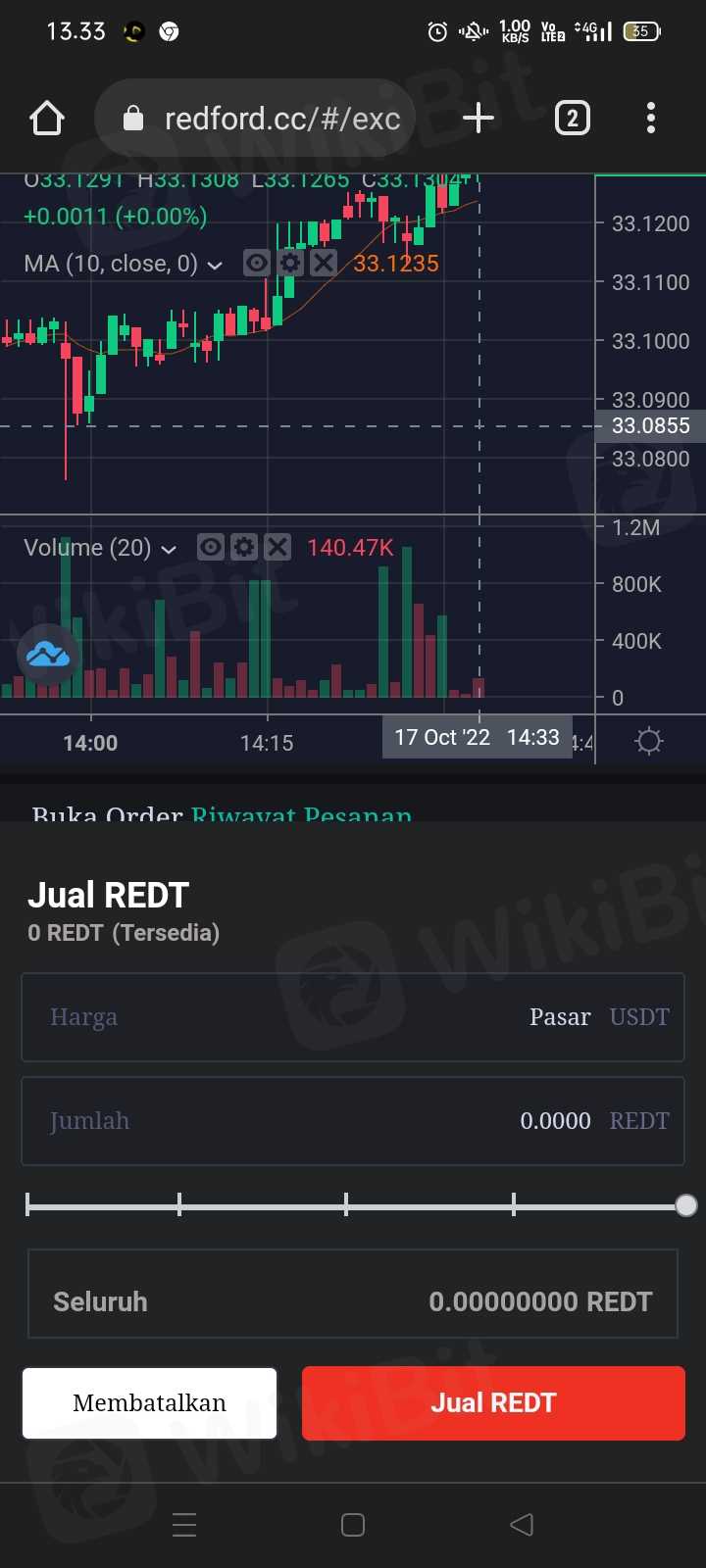Open the browser overflow menu

point(651,119)
